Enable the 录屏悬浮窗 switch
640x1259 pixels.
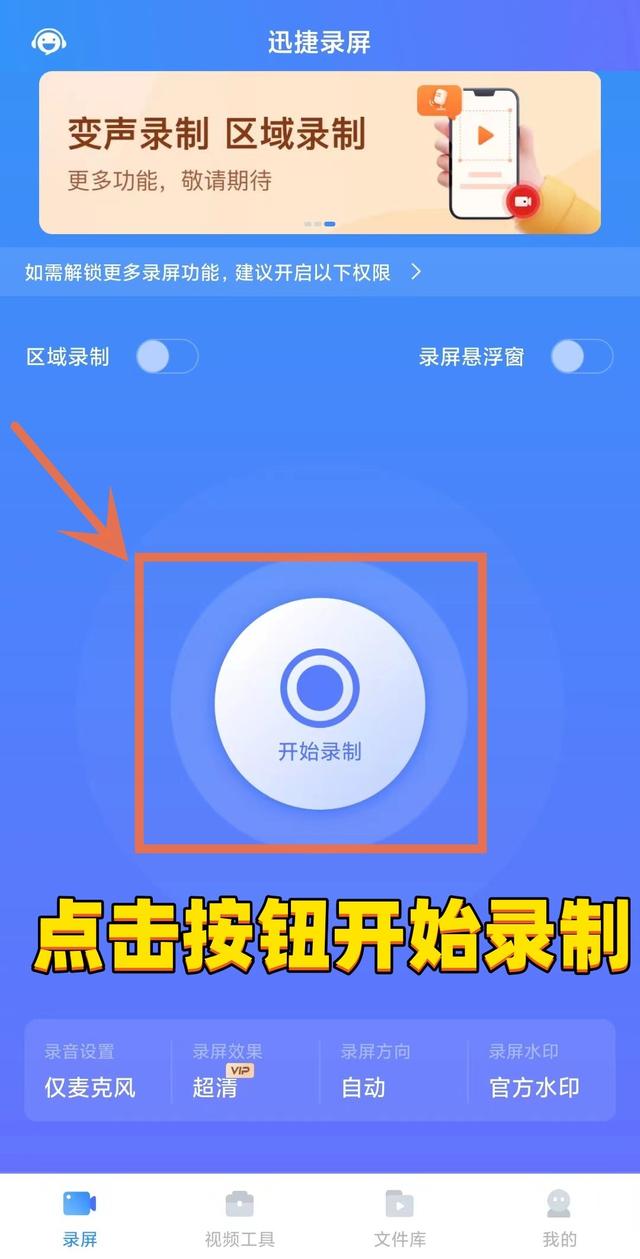(x=582, y=357)
